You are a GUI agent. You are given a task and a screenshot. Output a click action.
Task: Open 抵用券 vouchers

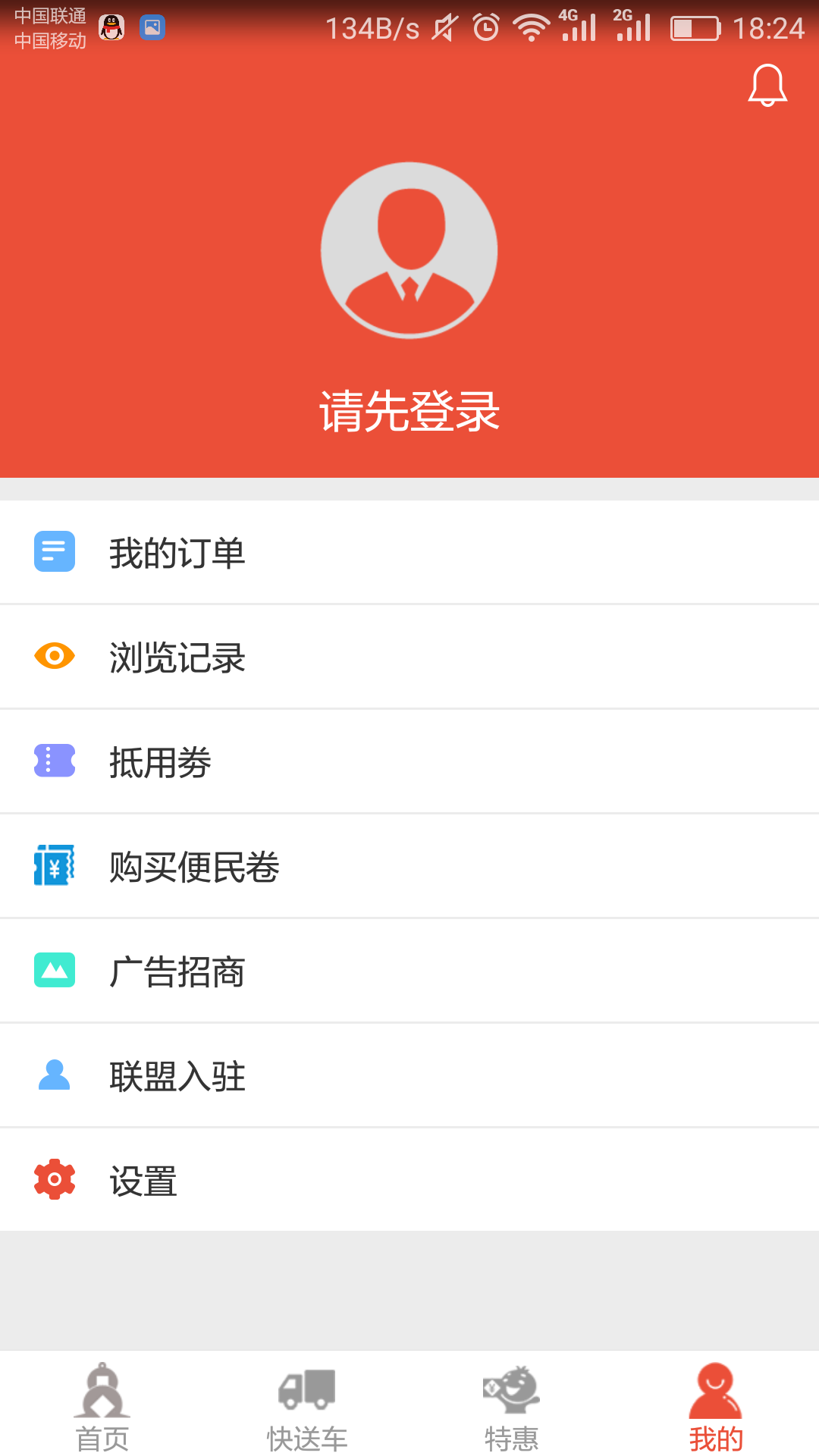(409, 761)
